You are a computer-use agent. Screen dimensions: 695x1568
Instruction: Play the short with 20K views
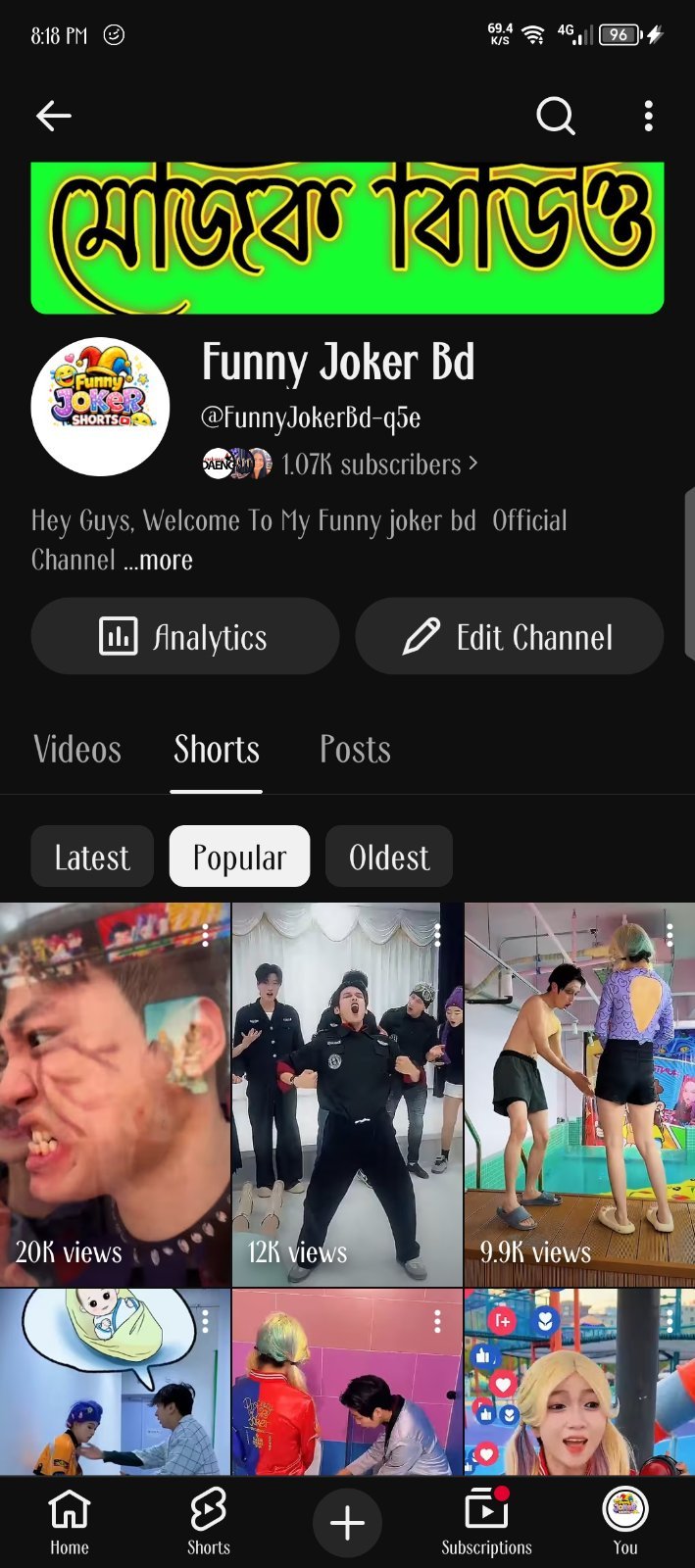(115, 1095)
